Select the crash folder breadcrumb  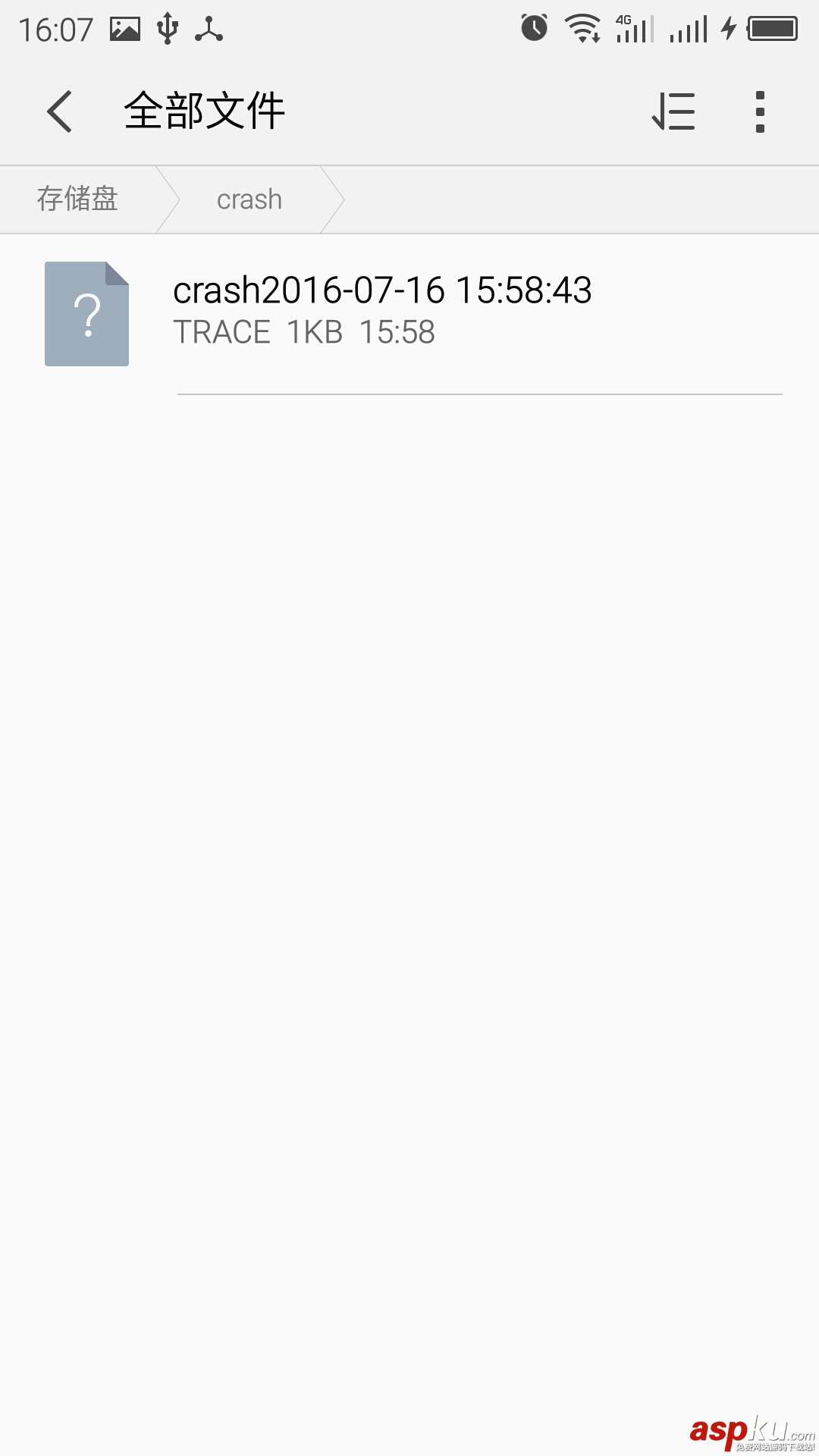[249, 199]
